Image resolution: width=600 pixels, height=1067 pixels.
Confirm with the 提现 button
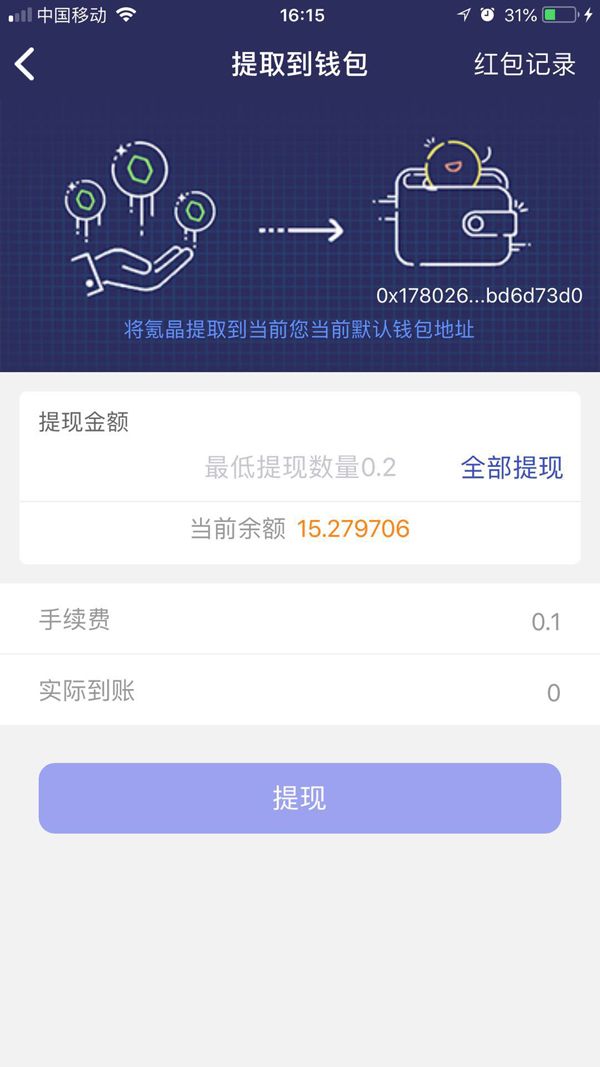click(x=300, y=798)
